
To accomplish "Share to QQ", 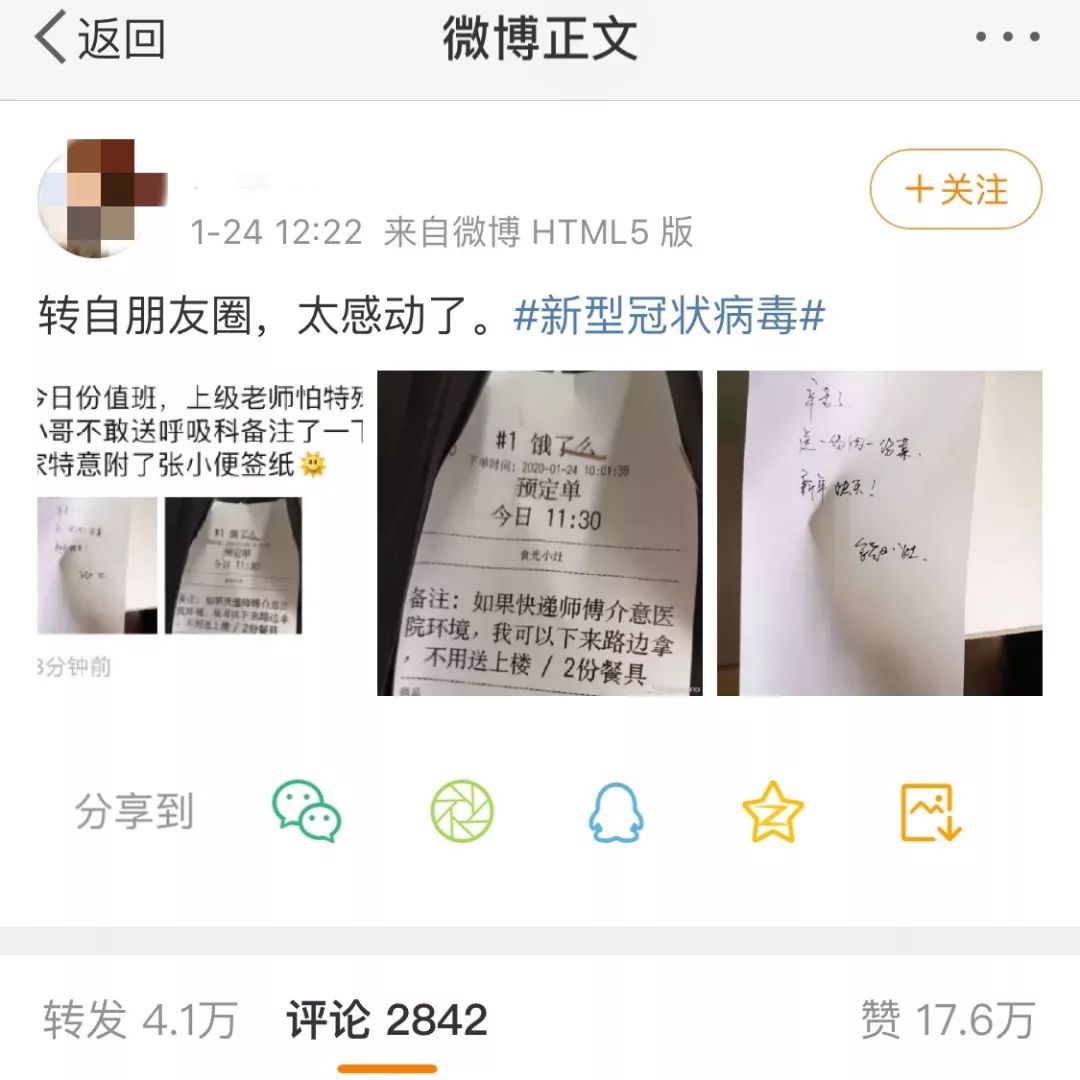I will pos(615,811).
